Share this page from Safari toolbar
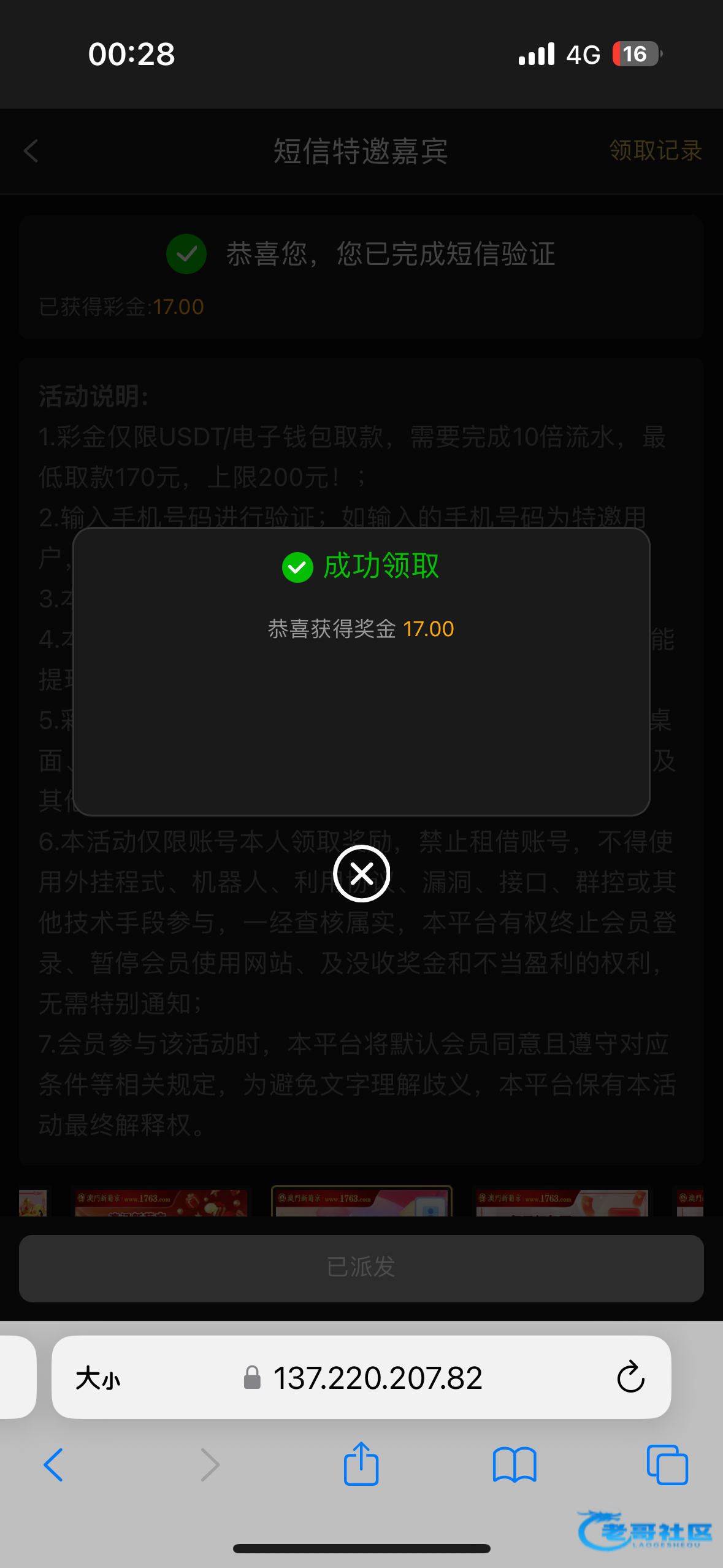Viewport: 723px width, 1568px height. [x=361, y=1464]
